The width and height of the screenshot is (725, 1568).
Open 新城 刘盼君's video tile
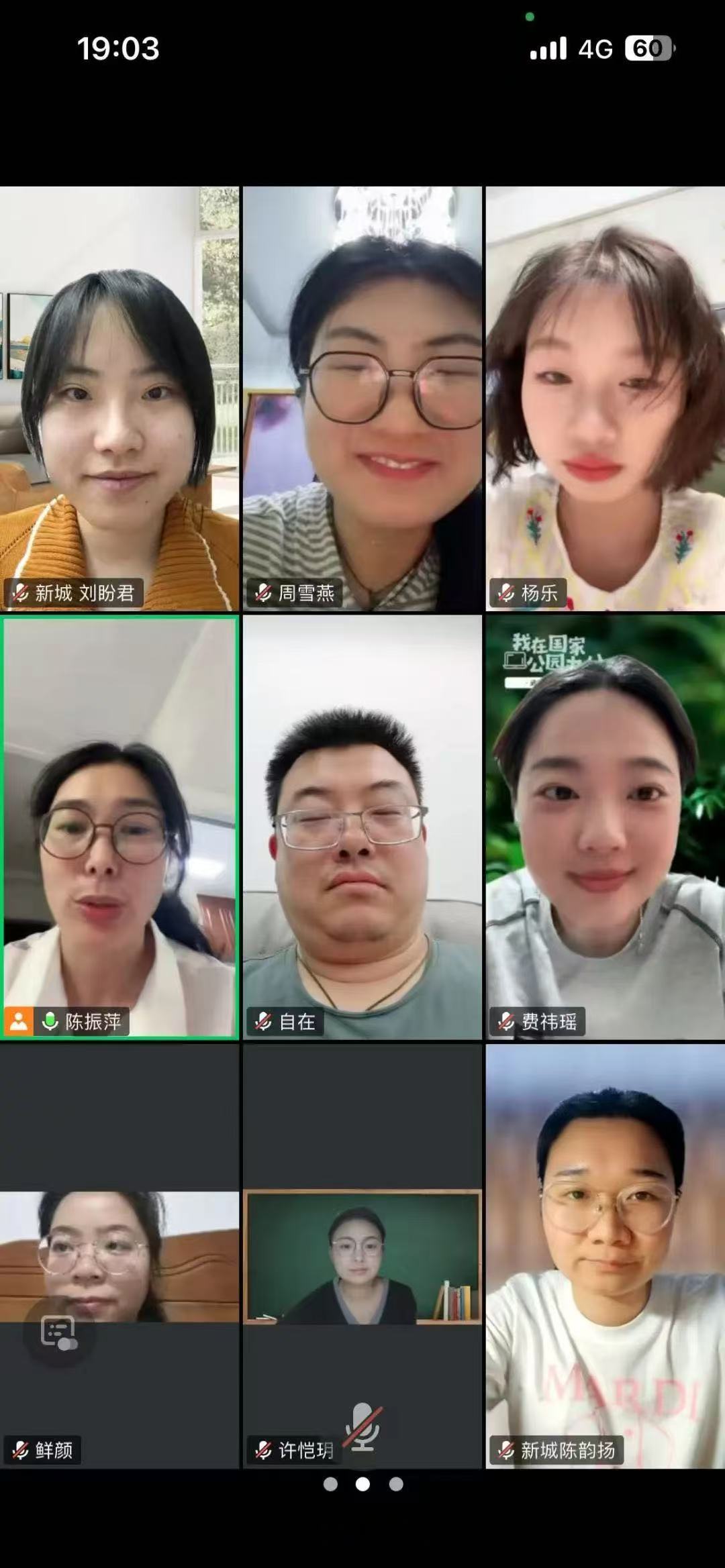[x=119, y=399]
